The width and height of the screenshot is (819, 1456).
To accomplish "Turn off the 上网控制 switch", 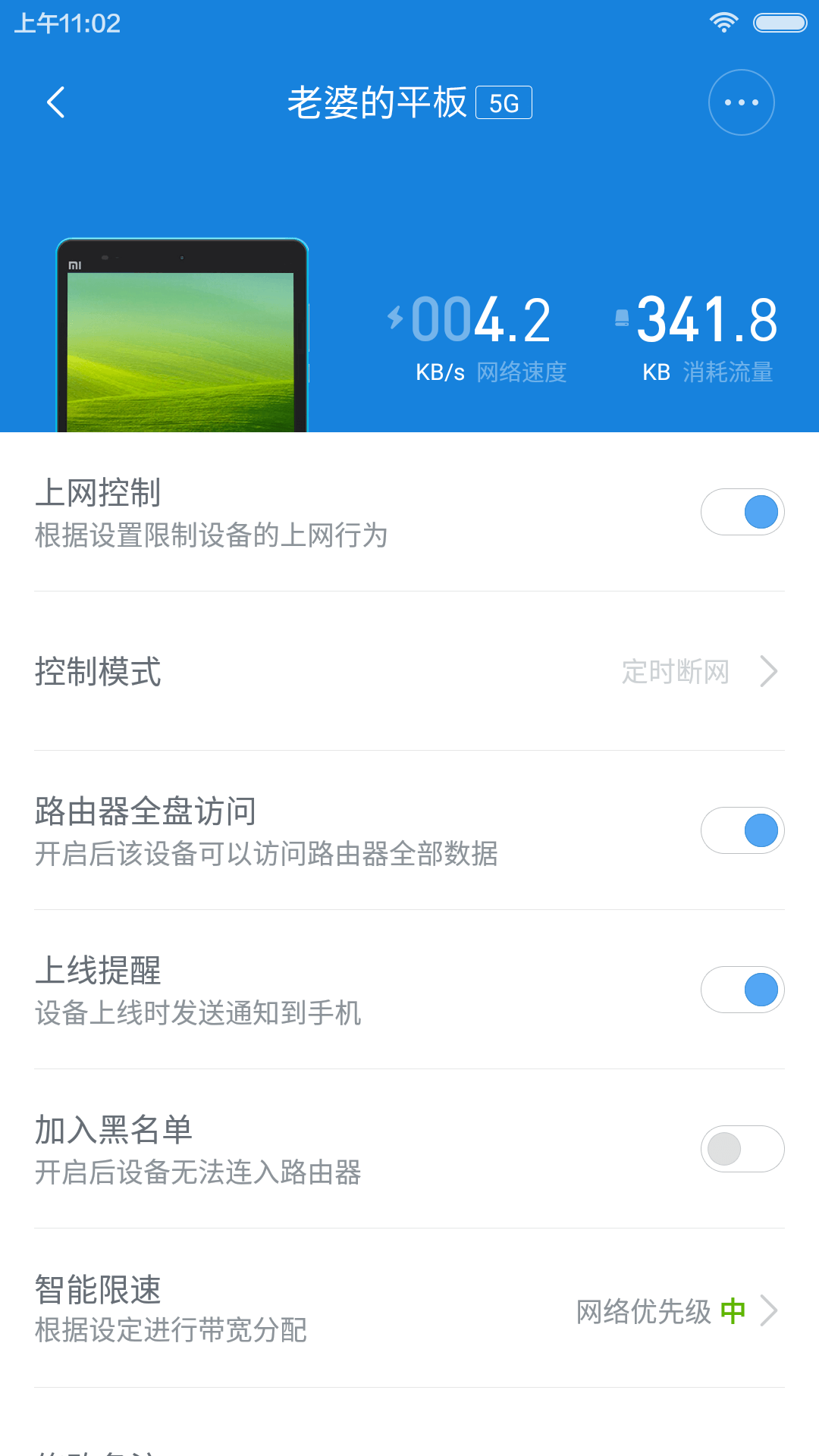I will click(742, 512).
